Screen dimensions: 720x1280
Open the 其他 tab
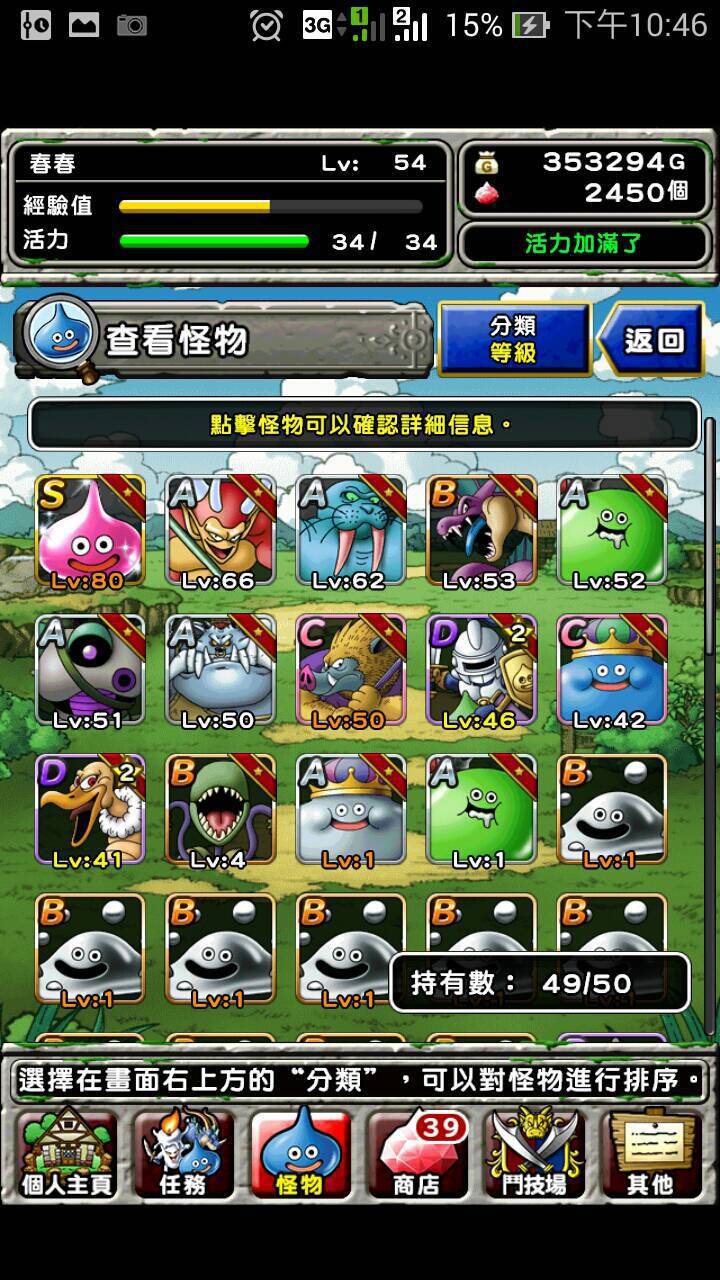(x=652, y=1153)
